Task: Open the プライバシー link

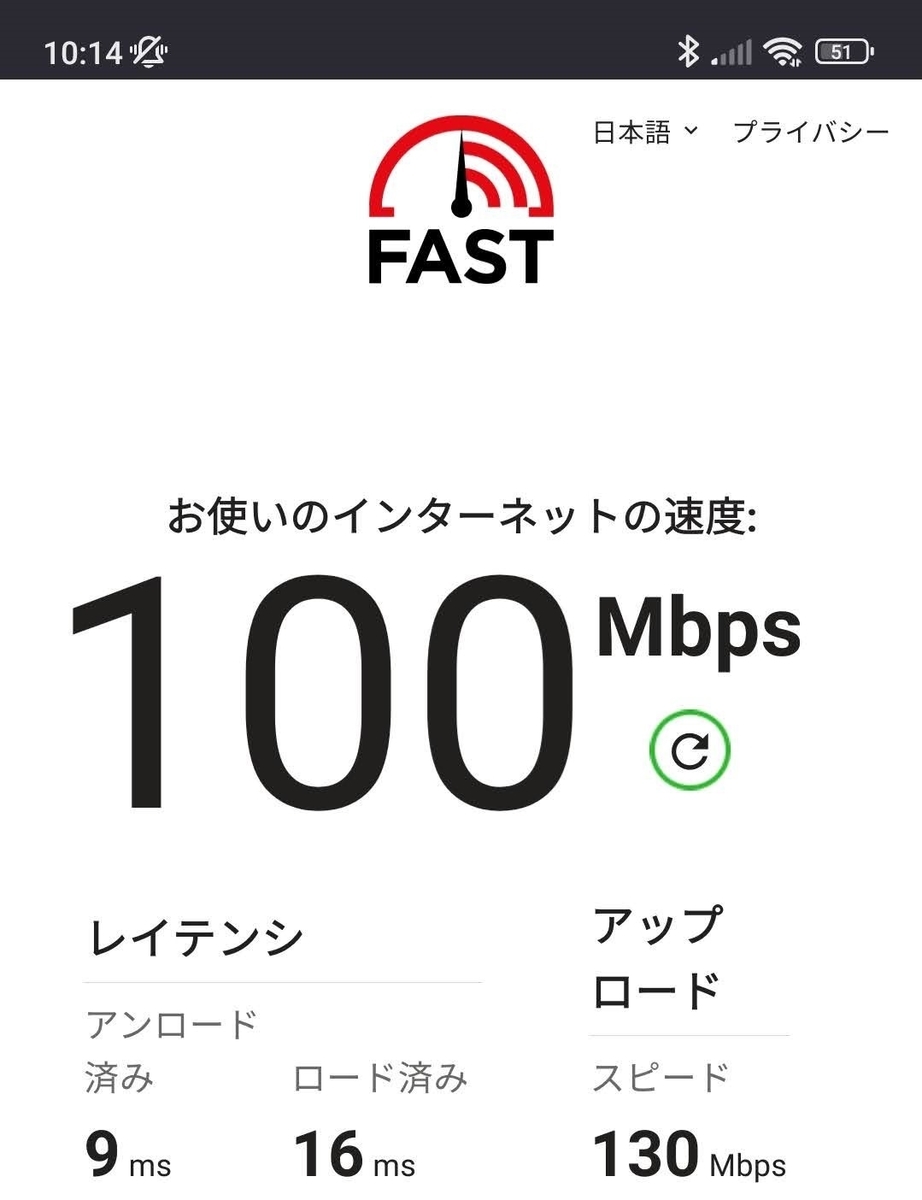Action: pos(810,133)
